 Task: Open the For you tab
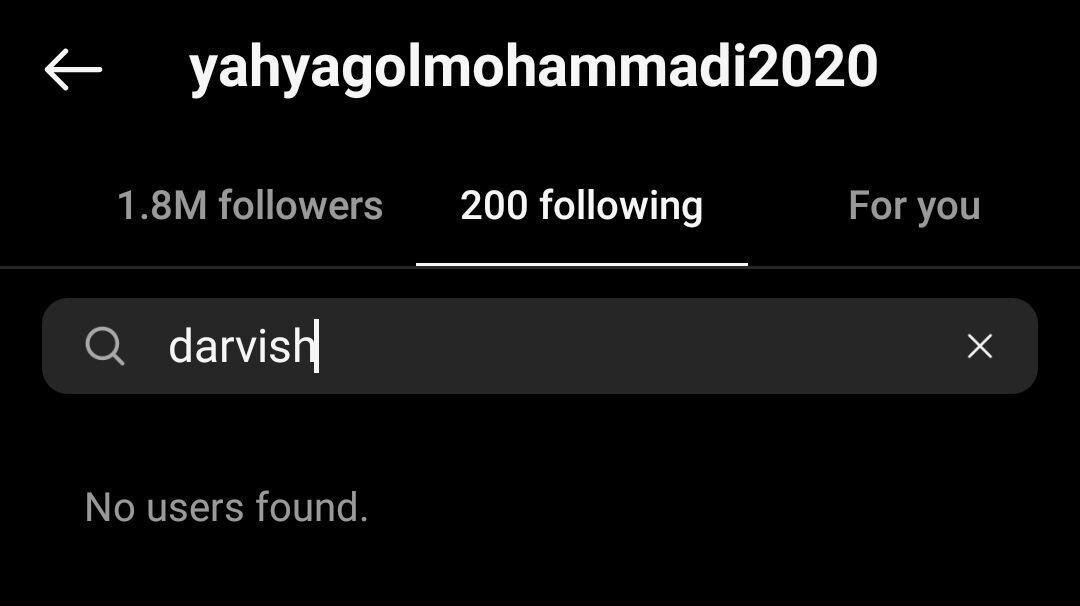[x=914, y=206]
